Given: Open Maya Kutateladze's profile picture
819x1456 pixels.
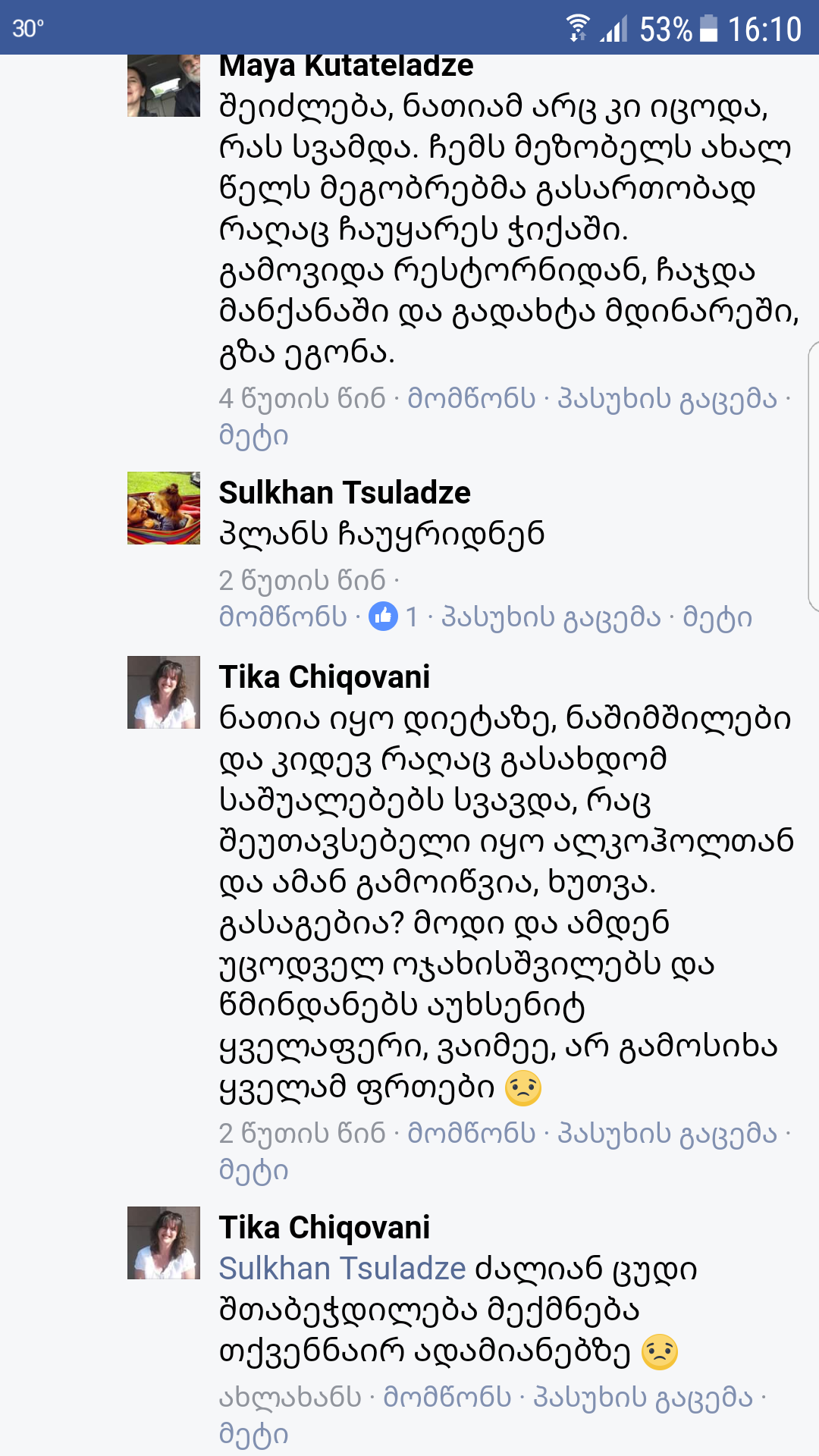Looking at the screenshot, I should pyautogui.click(x=164, y=86).
